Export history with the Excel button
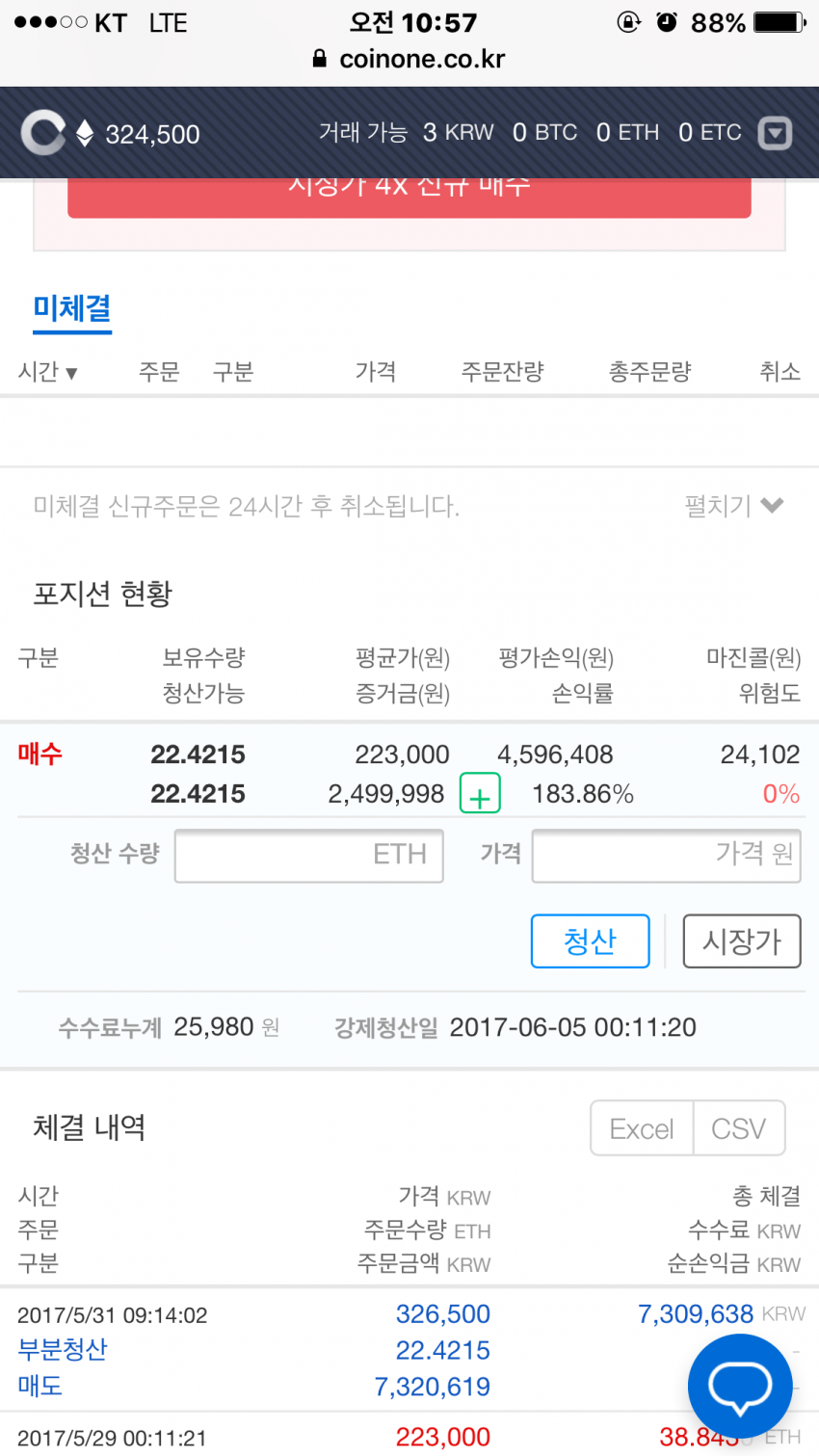 pos(641,1127)
